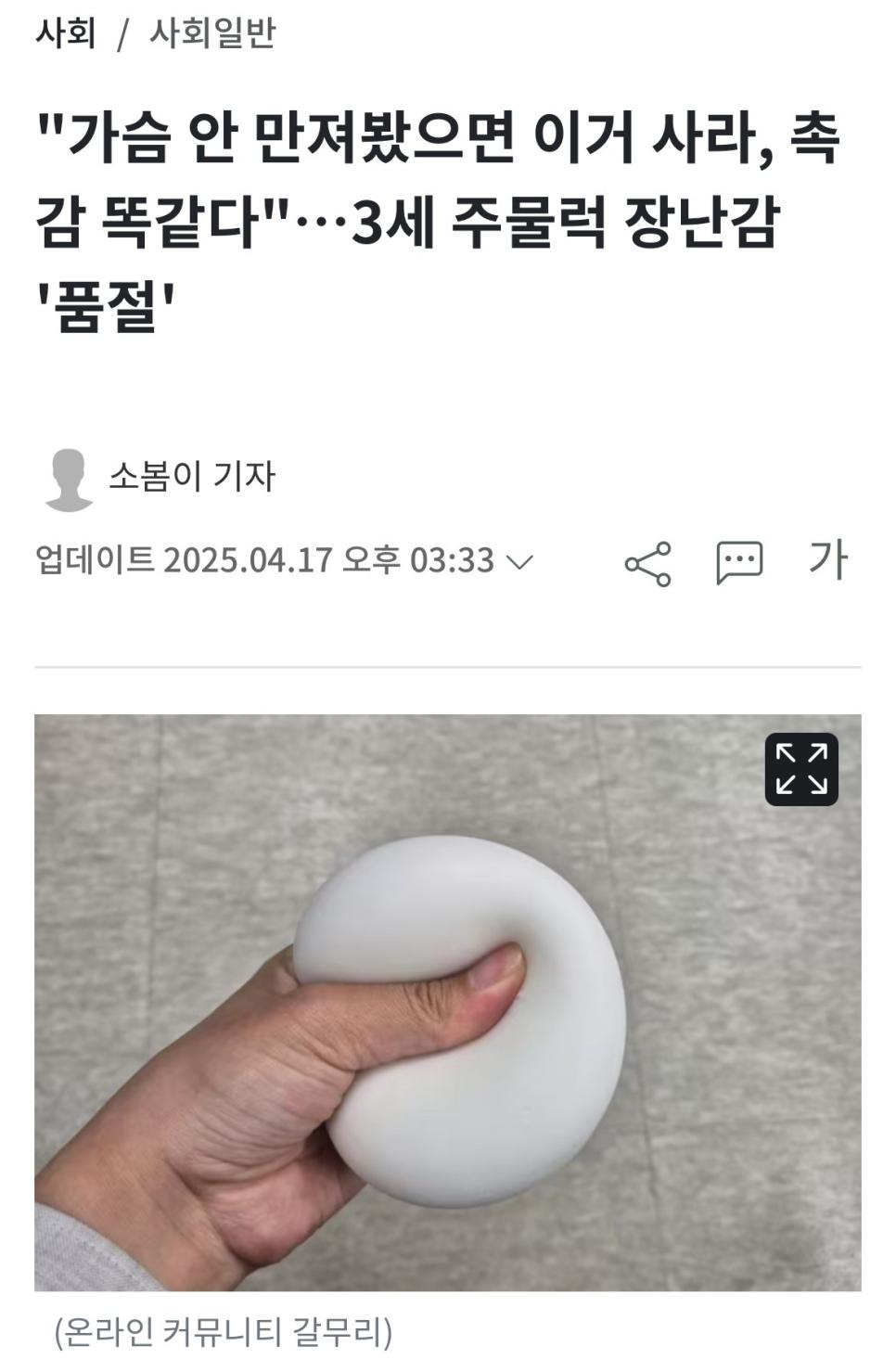Open the article photo of the squeeze toy
The height and width of the screenshot is (1359, 896).
447,1020
